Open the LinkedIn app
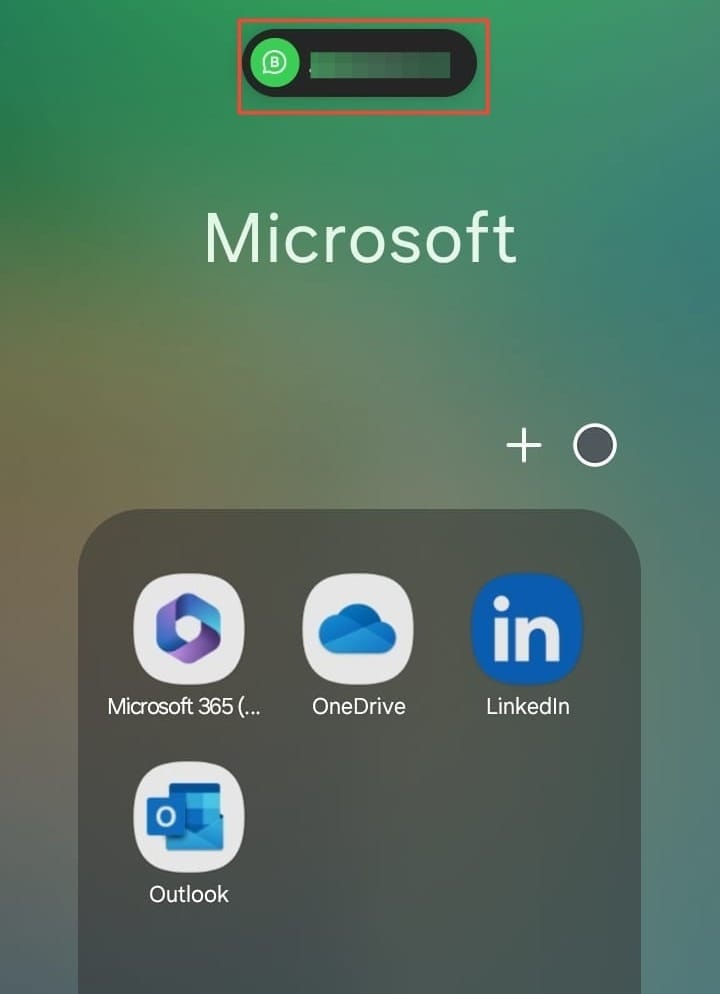 [x=527, y=629]
